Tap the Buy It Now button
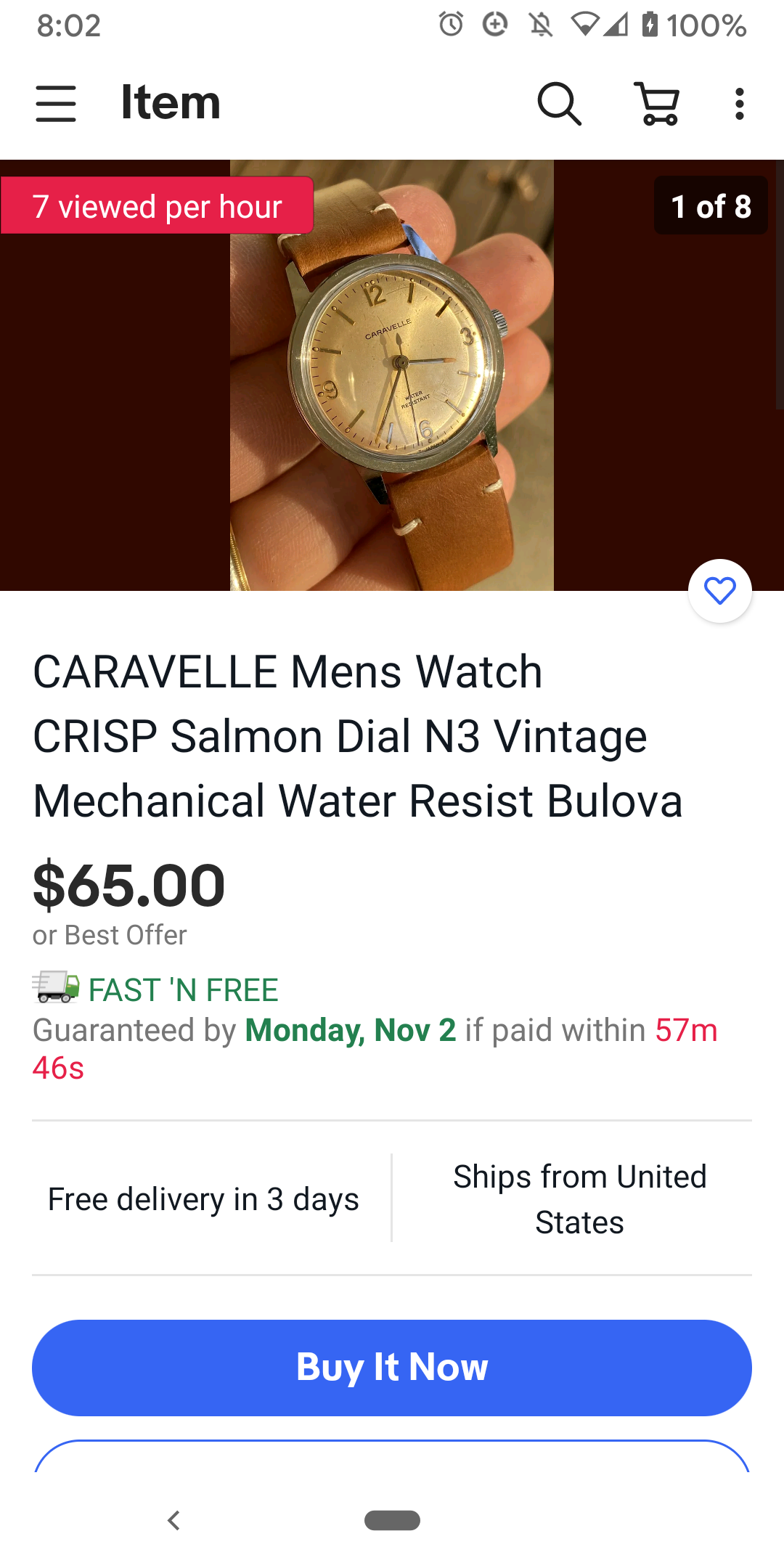This screenshot has height=1568, width=784. (x=392, y=1368)
